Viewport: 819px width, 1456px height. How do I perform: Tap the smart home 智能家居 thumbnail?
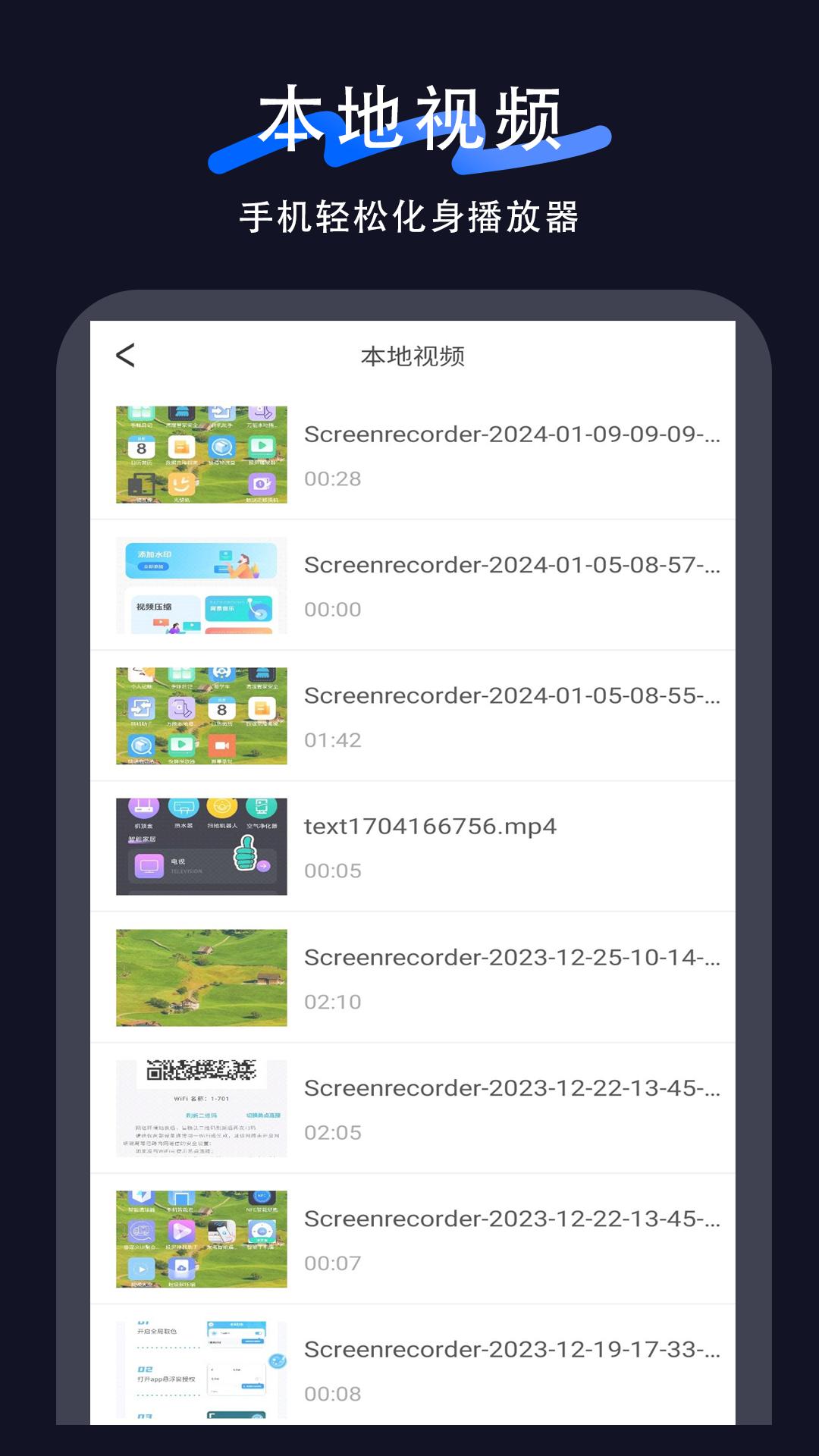click(x=201, y=846)
